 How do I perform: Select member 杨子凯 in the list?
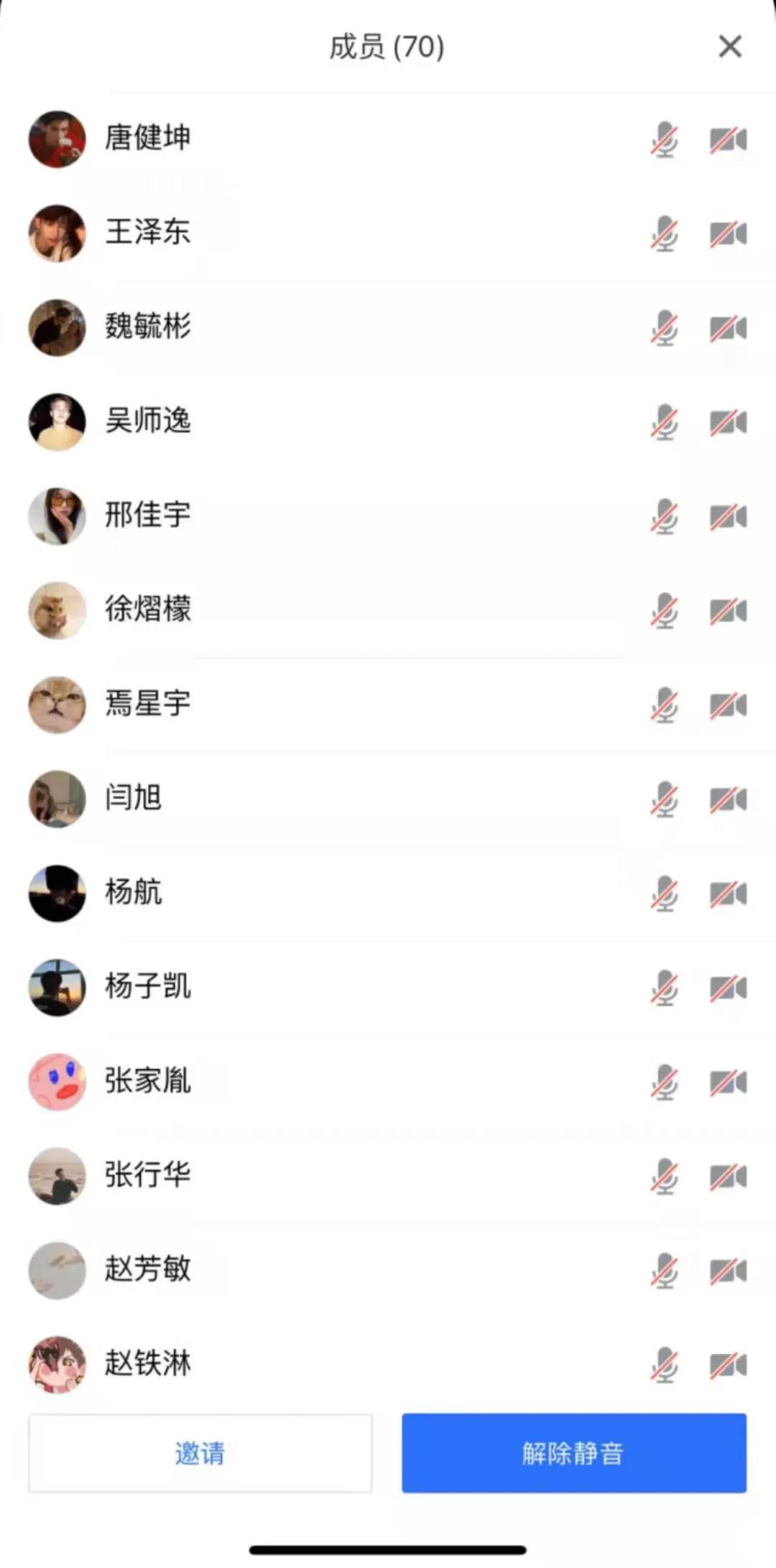(x=148, y=988)
